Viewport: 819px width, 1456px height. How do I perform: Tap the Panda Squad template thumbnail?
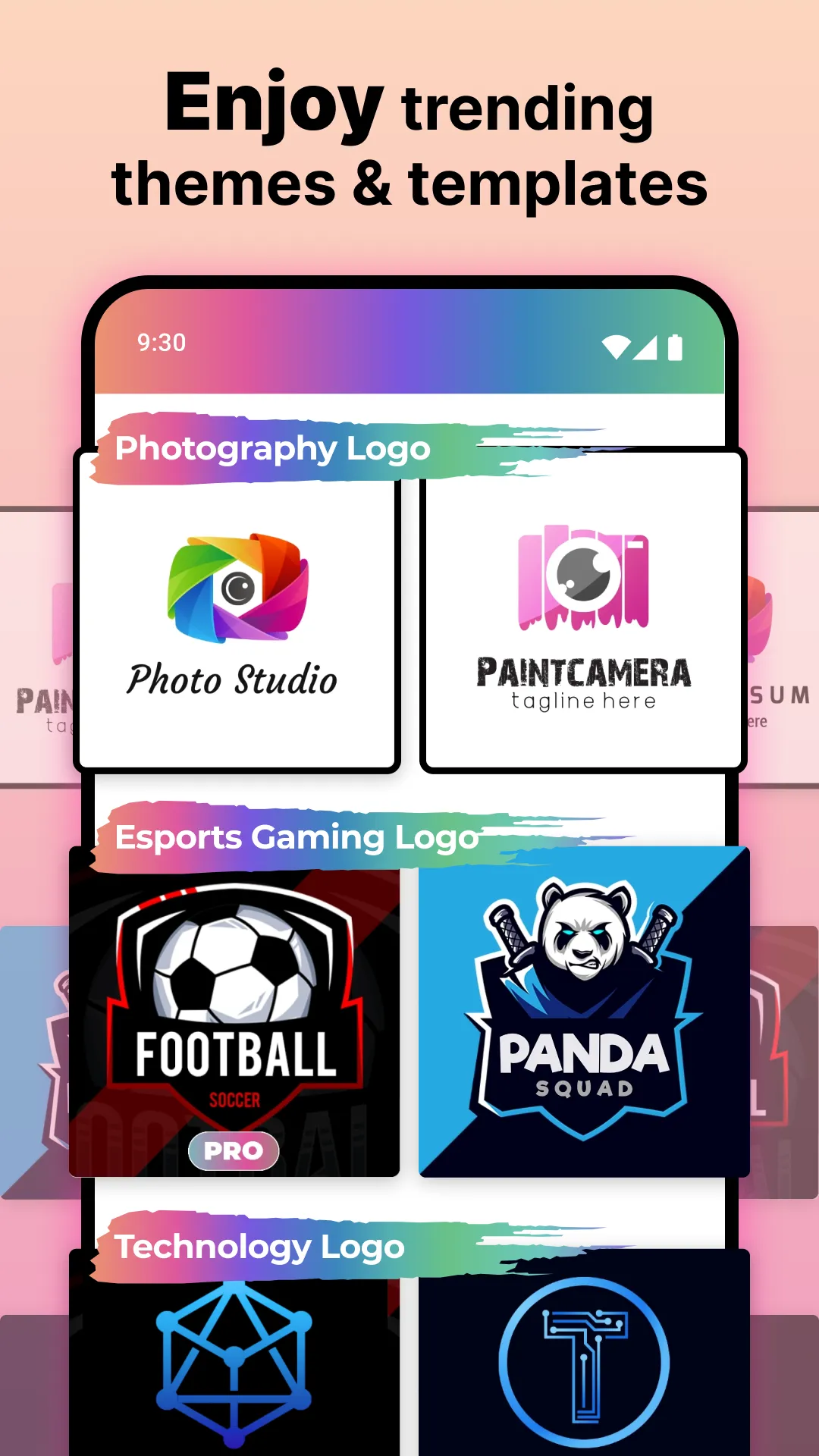(581, 1016)
